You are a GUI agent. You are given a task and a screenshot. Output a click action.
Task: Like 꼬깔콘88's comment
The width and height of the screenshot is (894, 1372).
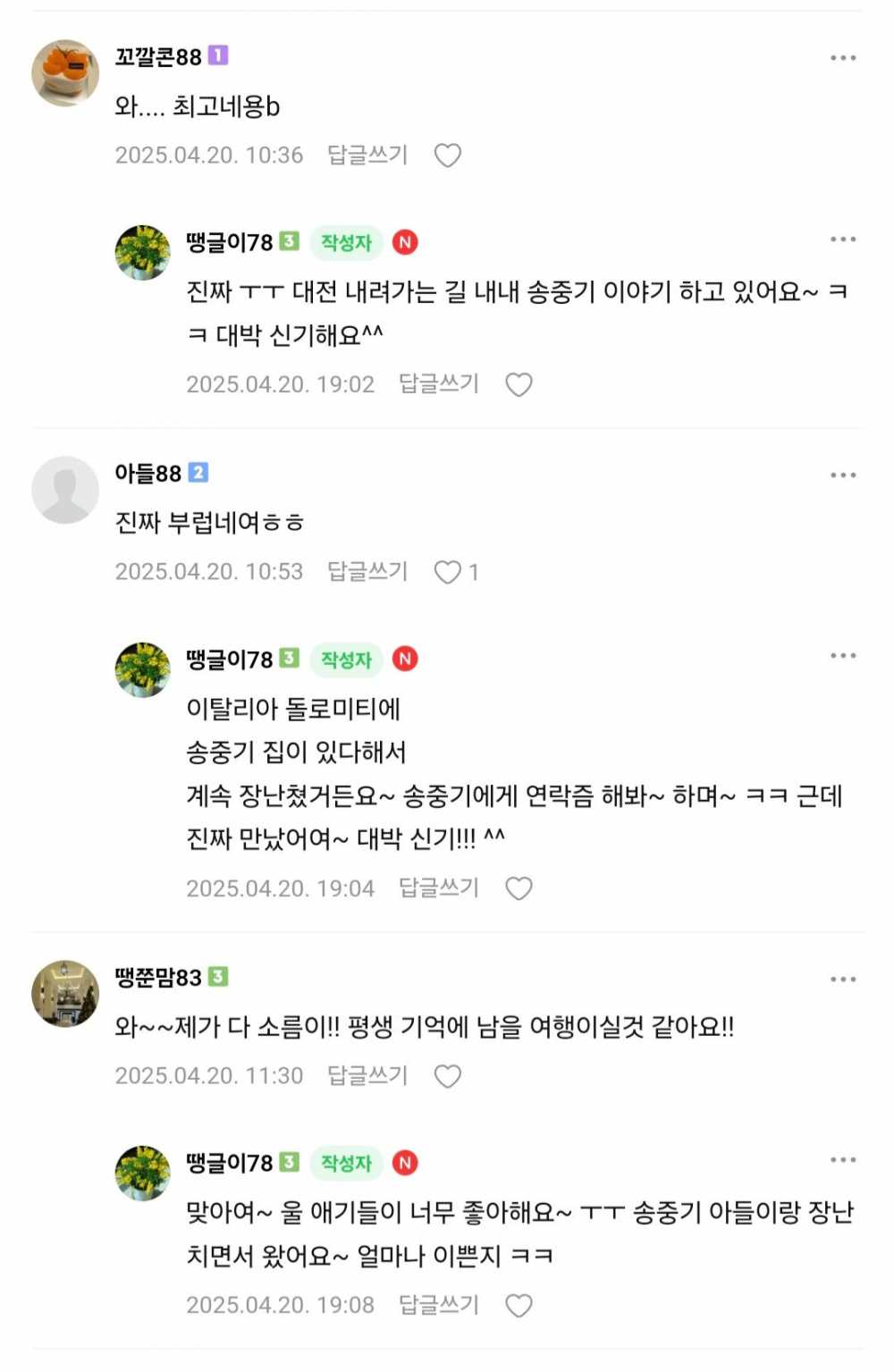pos(447,156)
